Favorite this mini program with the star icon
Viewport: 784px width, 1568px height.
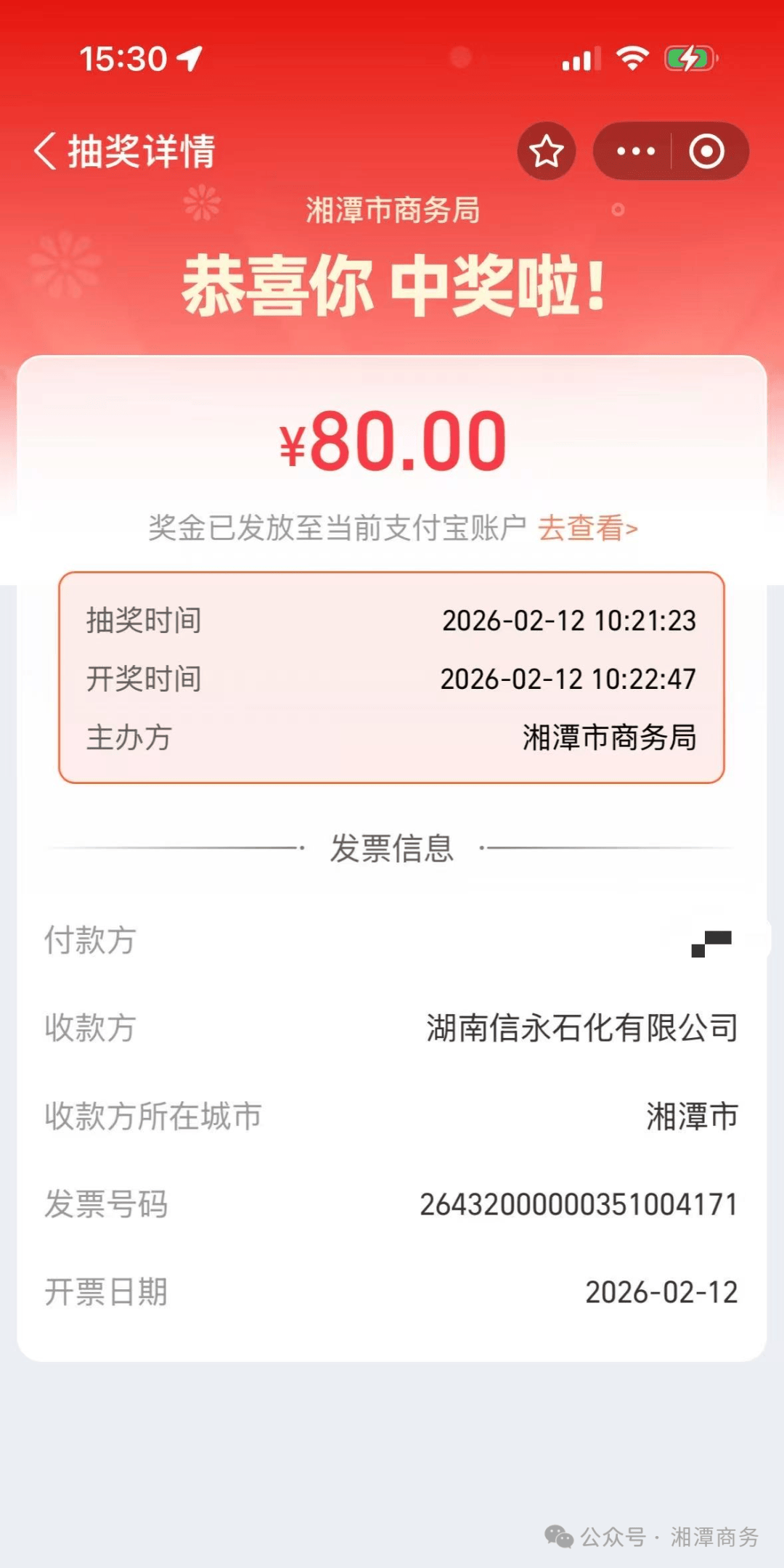546,151
